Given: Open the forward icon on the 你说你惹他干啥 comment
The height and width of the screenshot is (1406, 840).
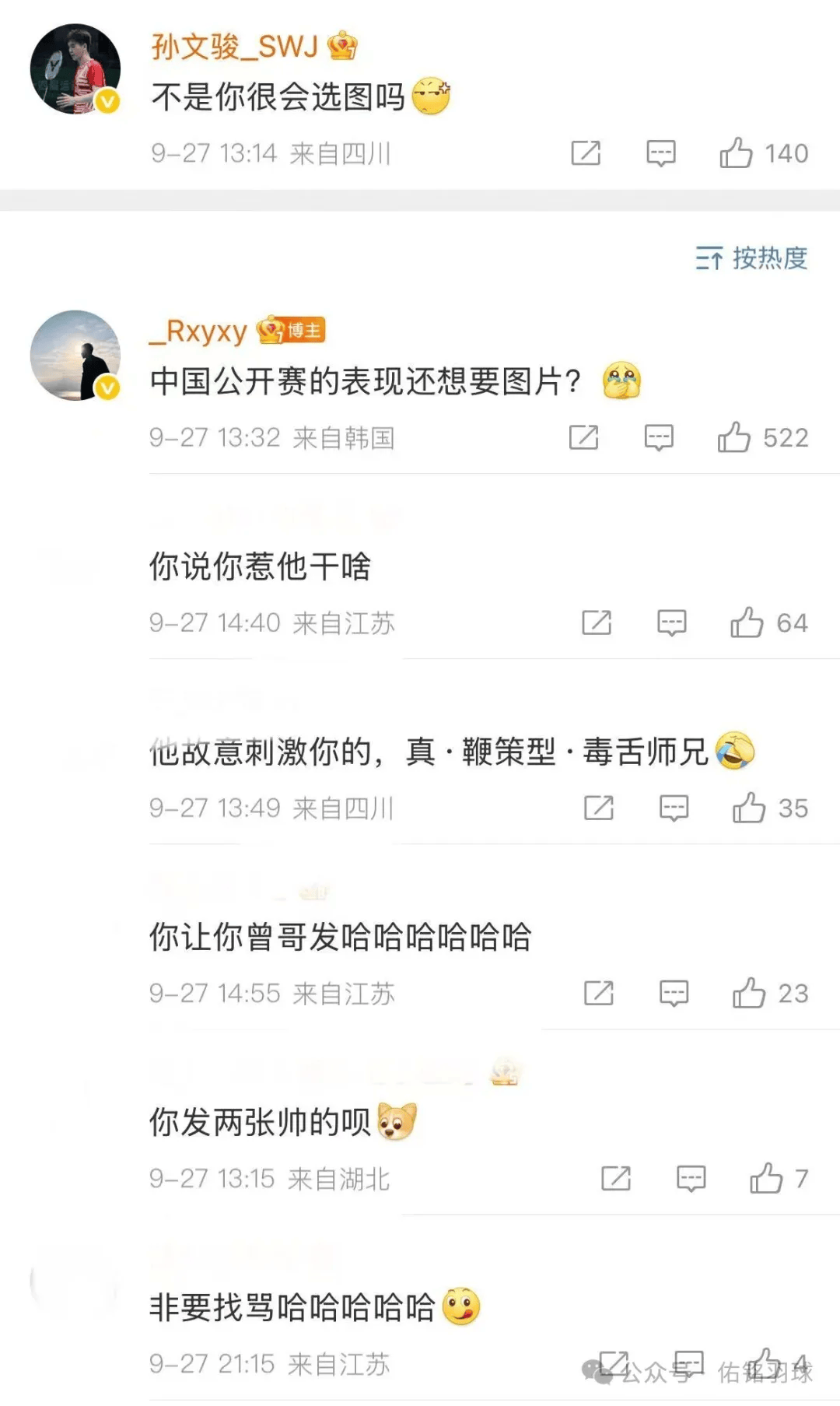Looking at the screenshot, I should tap(597, 622).
